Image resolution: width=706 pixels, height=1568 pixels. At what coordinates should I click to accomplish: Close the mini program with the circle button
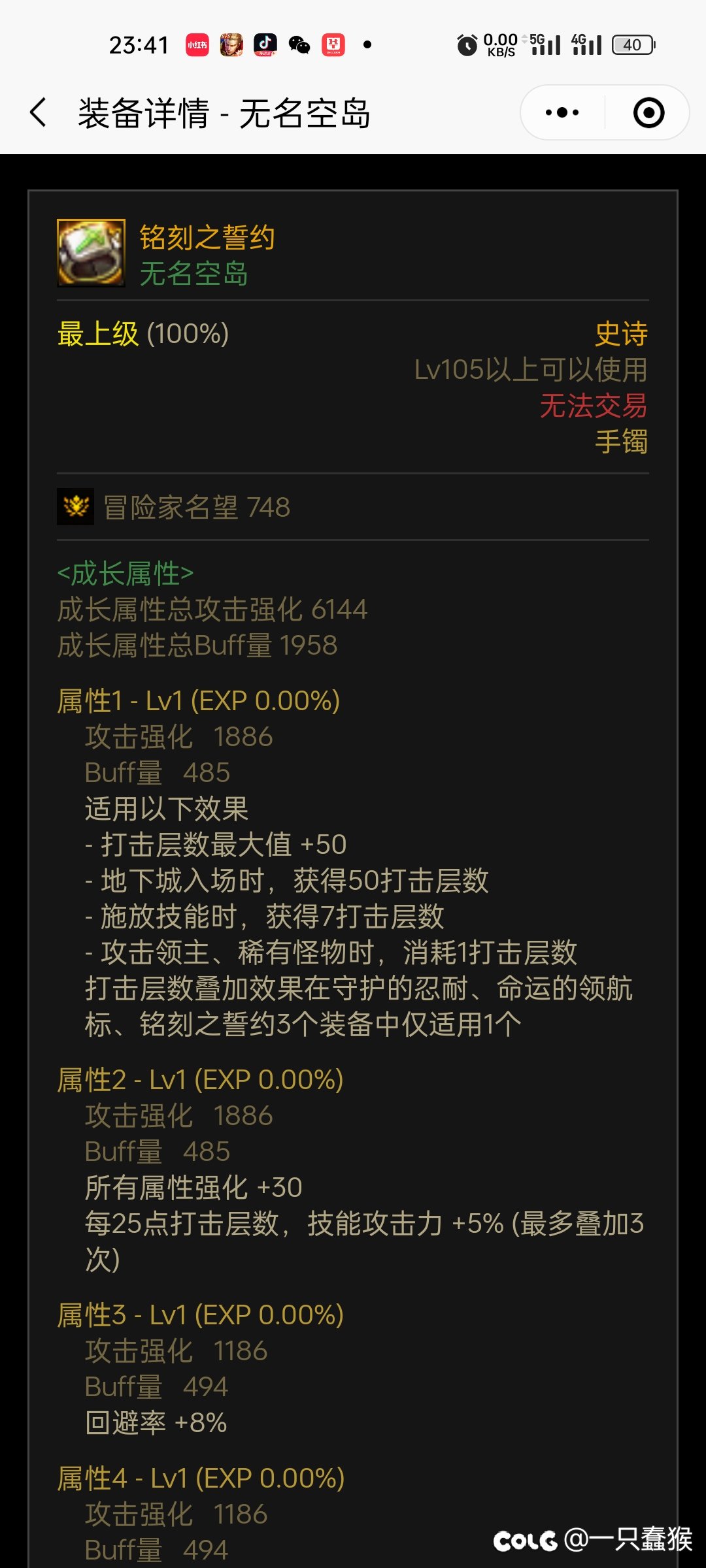pos(648,112)
